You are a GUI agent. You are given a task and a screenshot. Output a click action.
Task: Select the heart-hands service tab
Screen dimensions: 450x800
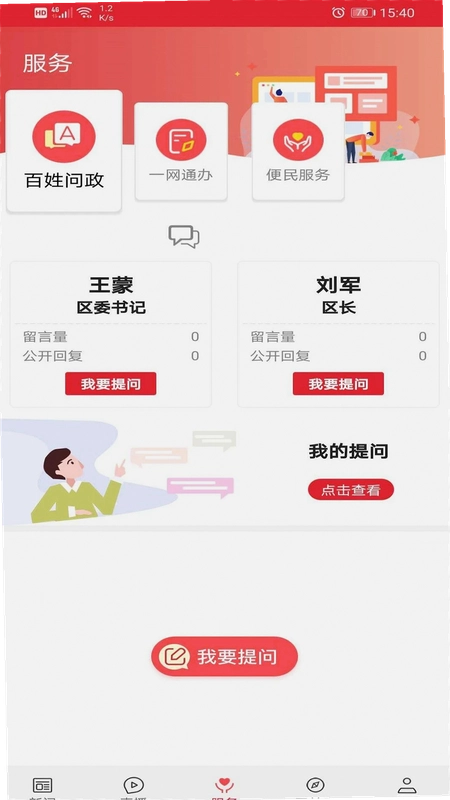coord(224,786)
